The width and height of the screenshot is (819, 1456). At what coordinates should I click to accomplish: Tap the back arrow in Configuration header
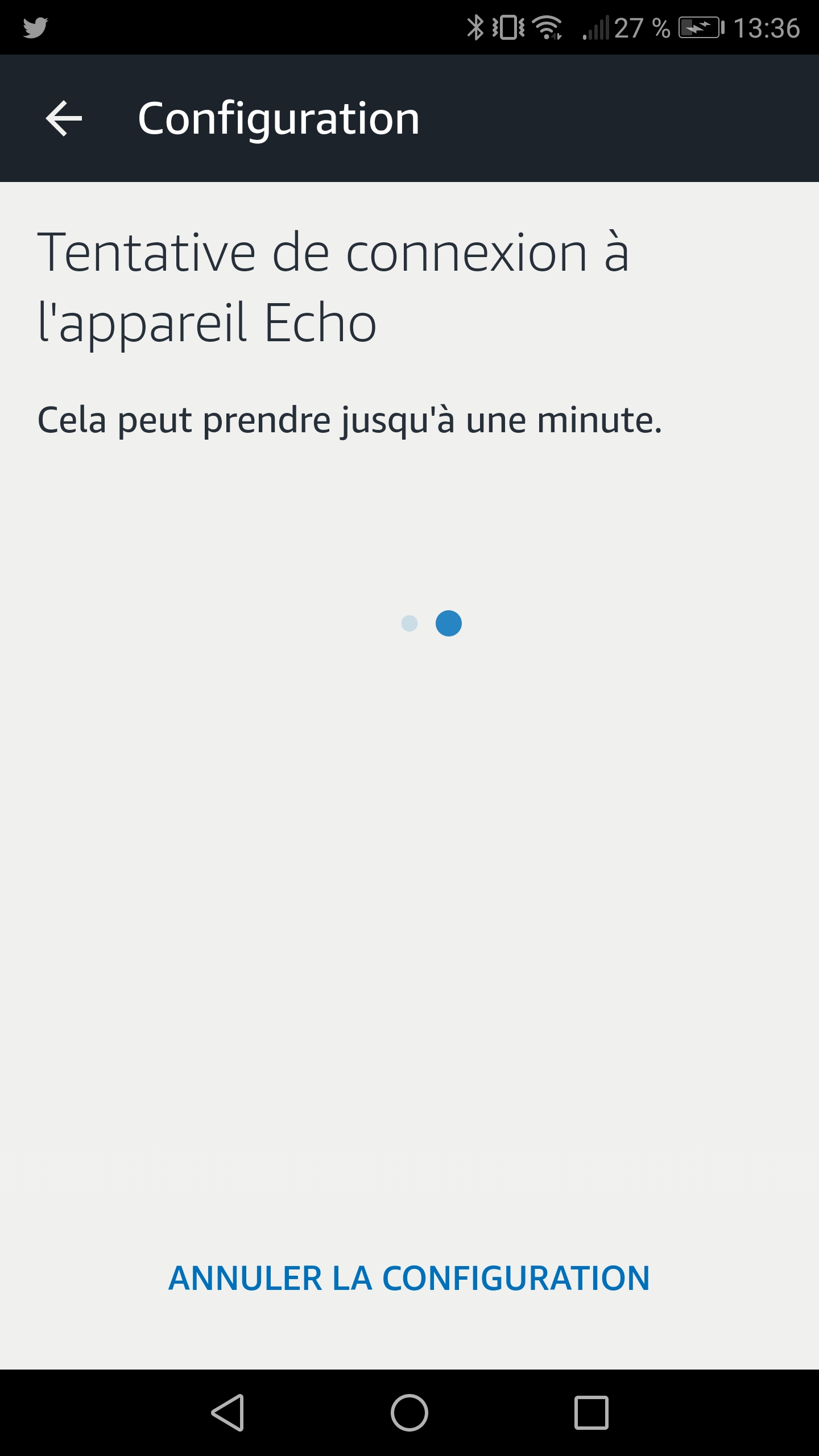tap(64, 118)
